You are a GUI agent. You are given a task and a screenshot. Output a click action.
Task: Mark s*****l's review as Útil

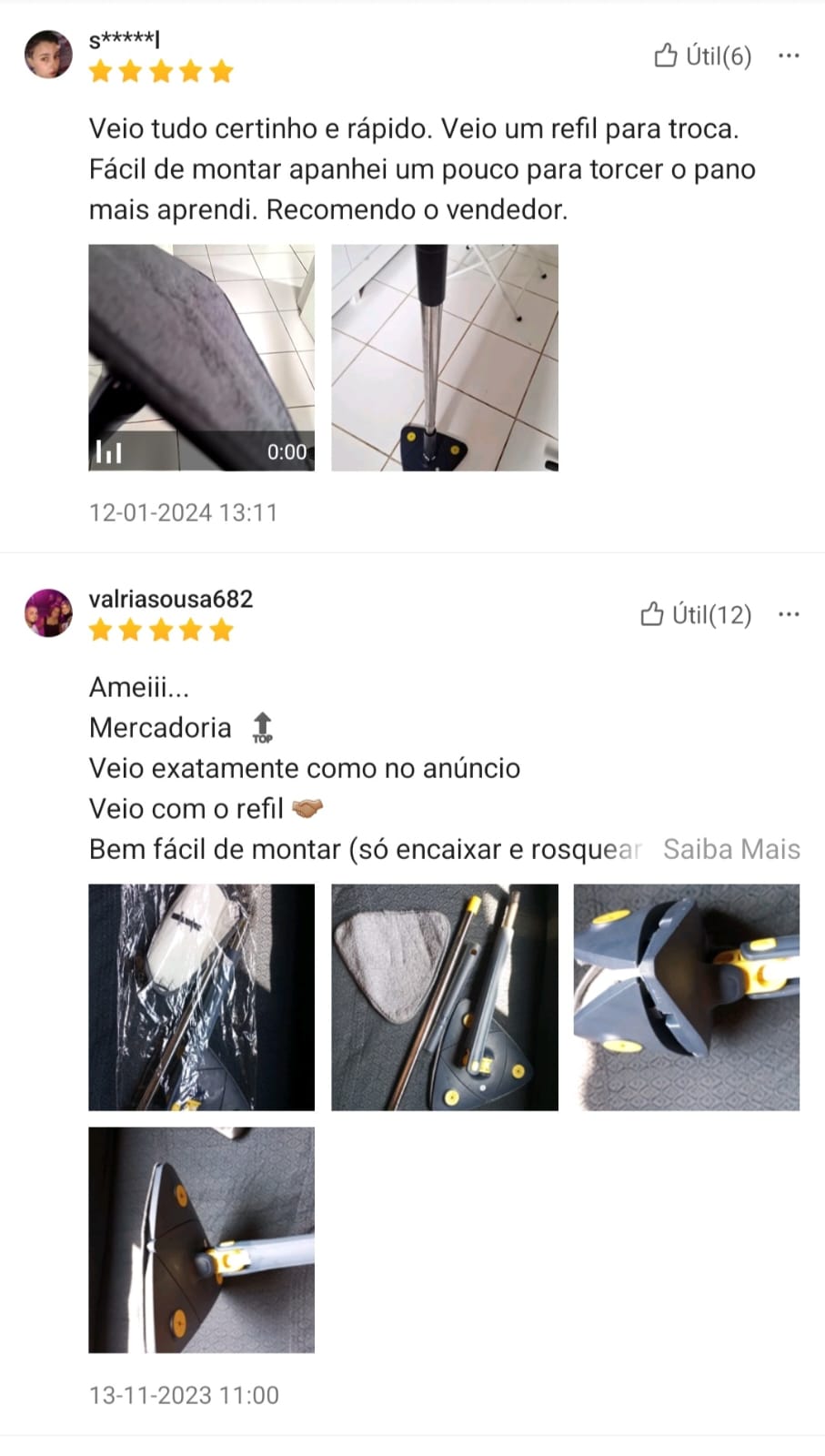[x=702, y=56]
